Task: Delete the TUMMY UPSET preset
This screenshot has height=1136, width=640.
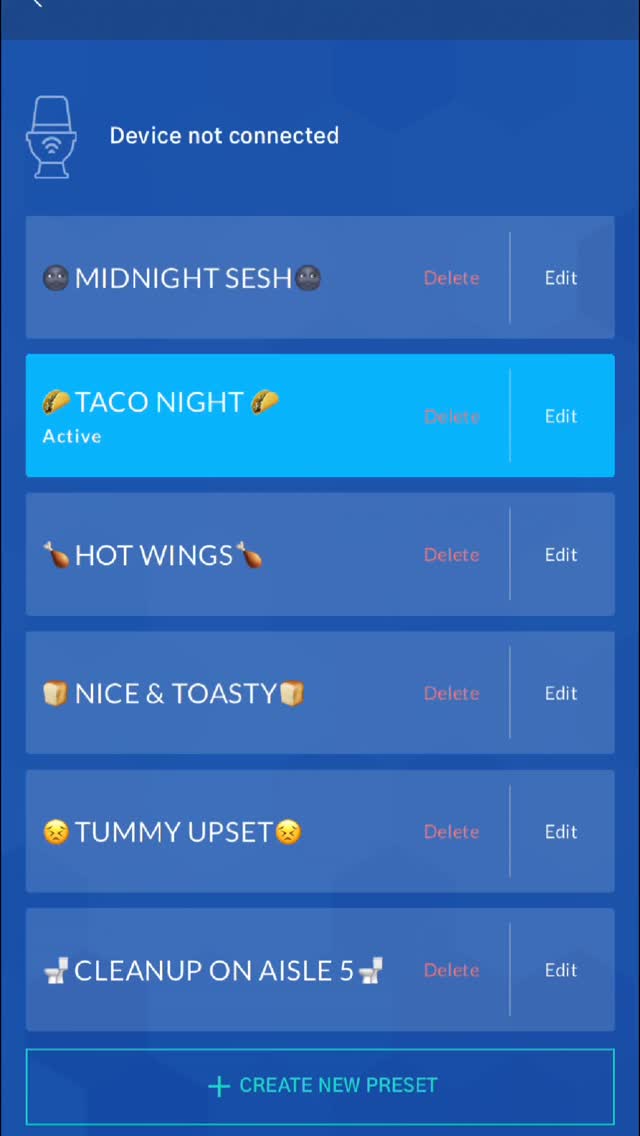Action: click(x=452, y=832)
